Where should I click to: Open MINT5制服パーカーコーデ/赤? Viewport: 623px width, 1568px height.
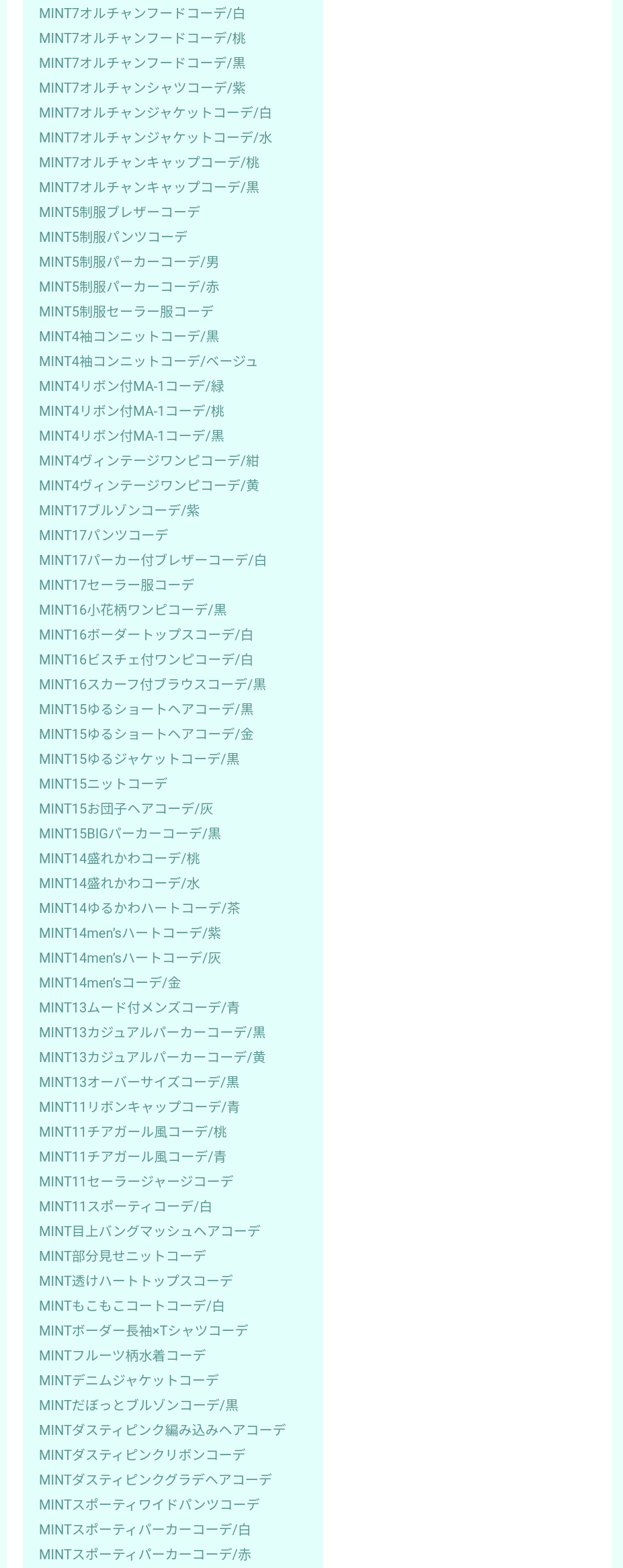129,287
